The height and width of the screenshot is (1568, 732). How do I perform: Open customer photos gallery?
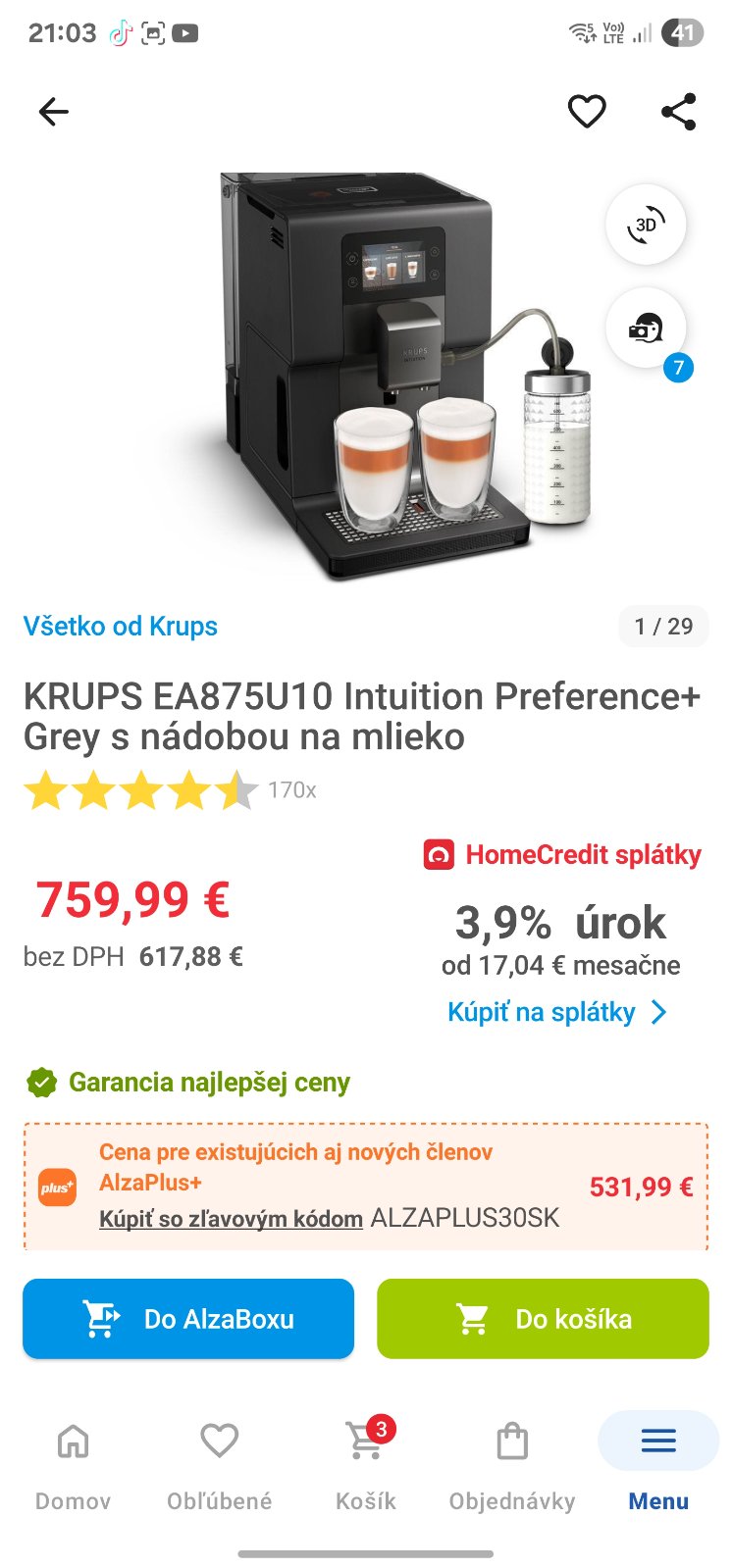point(646,329)
